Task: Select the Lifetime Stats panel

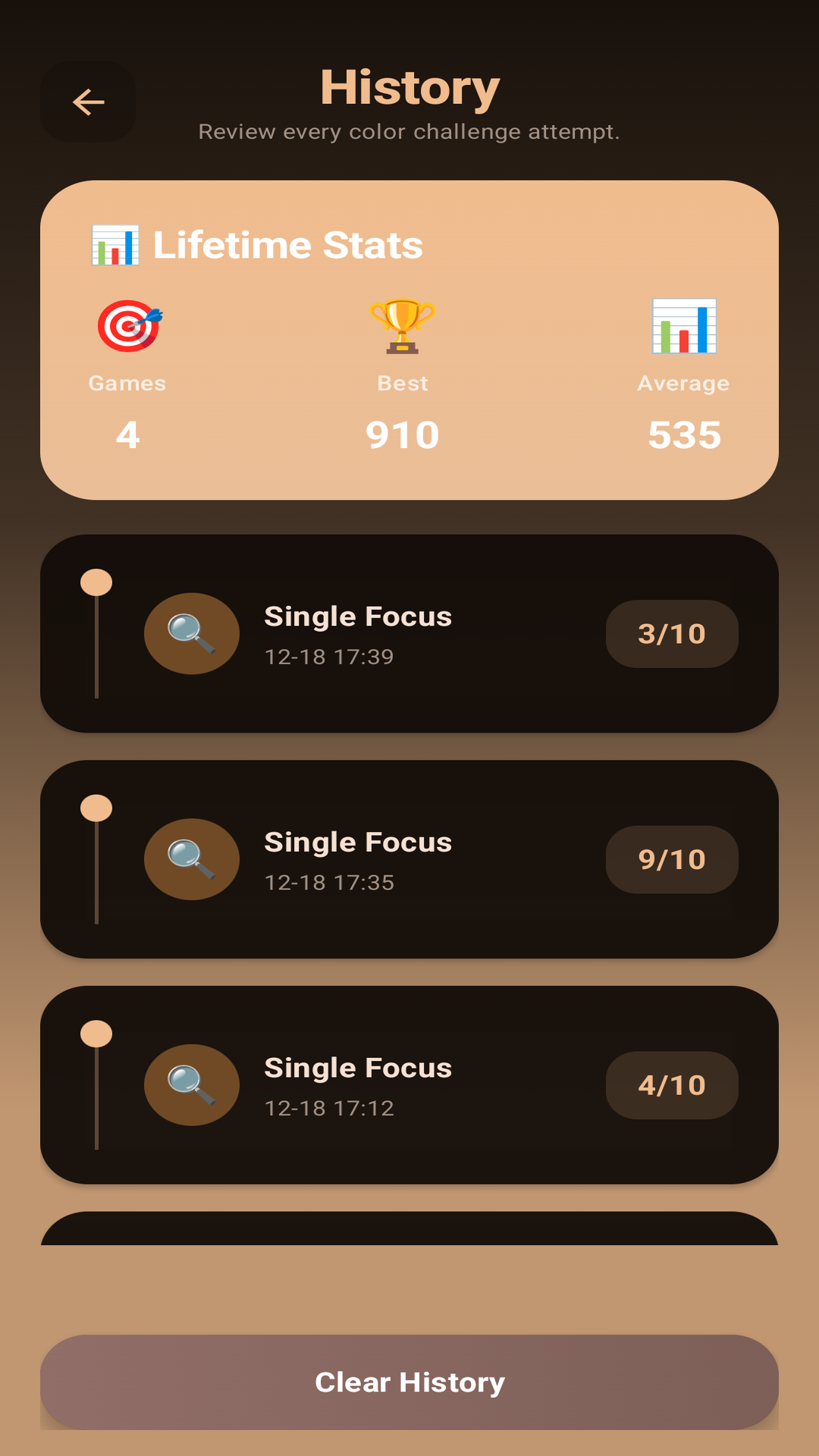Action: coord(409,339)
